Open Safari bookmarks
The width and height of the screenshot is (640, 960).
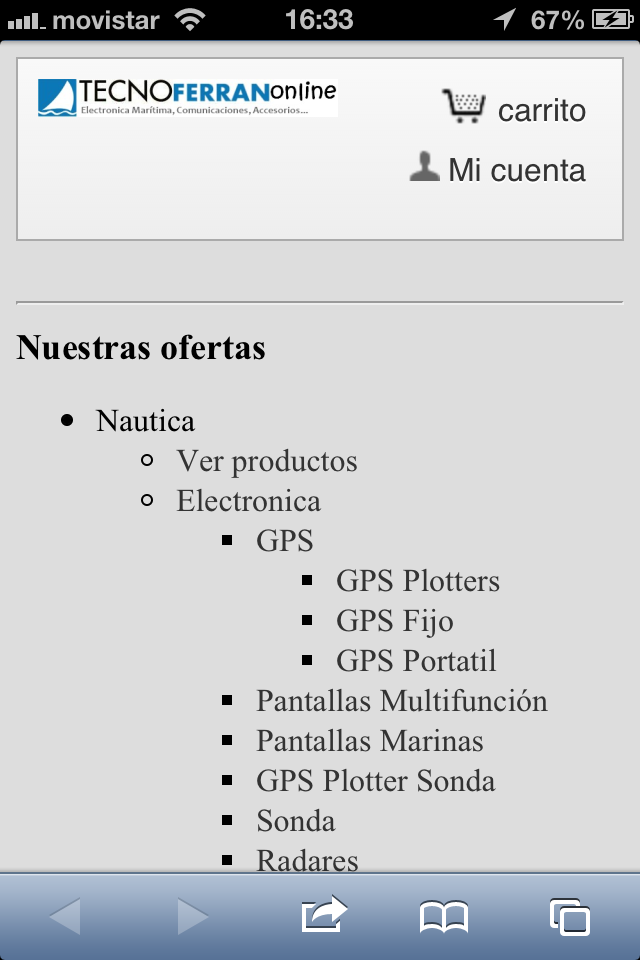tap(444, 916)
